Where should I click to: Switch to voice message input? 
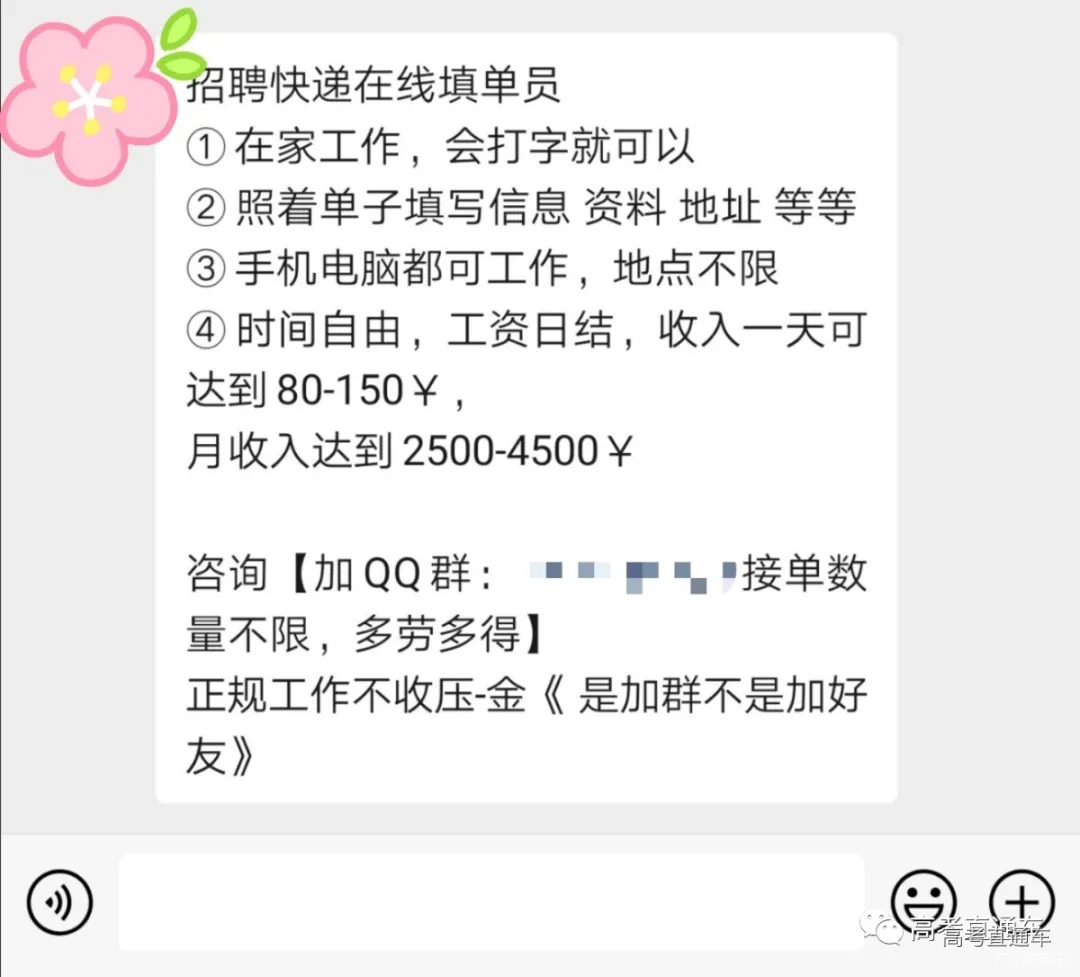(59, 903)
